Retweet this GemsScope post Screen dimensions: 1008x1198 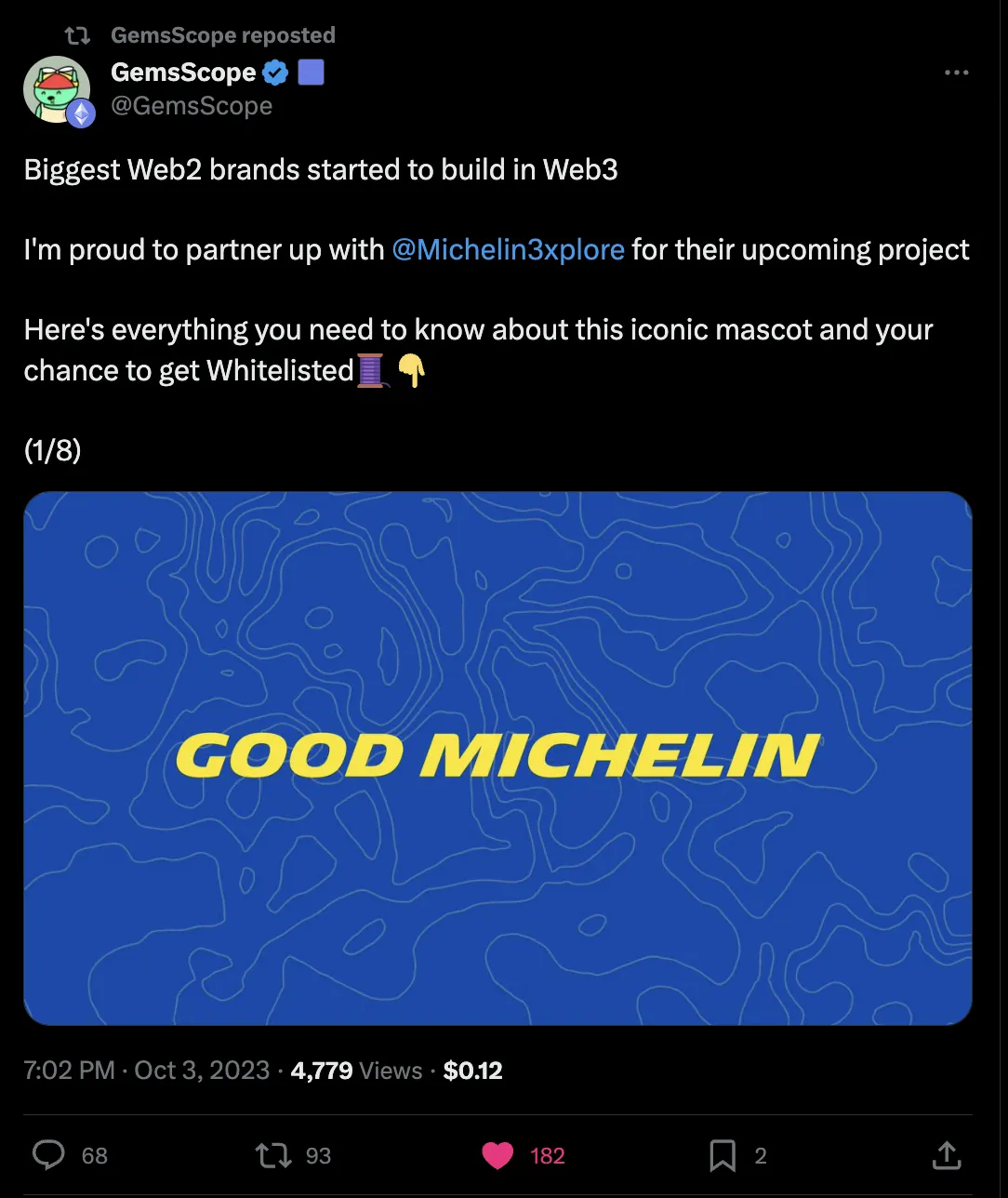pyautogui.click(x=273, y=1155)
